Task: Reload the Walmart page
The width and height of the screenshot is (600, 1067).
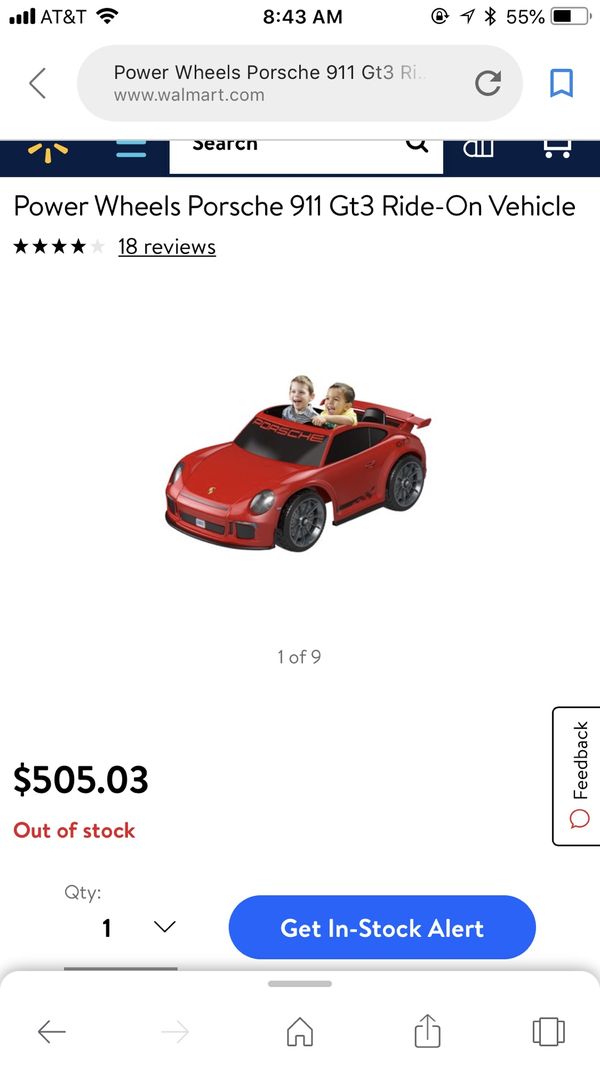Action: pyautogui.click(x=488, y=83)
